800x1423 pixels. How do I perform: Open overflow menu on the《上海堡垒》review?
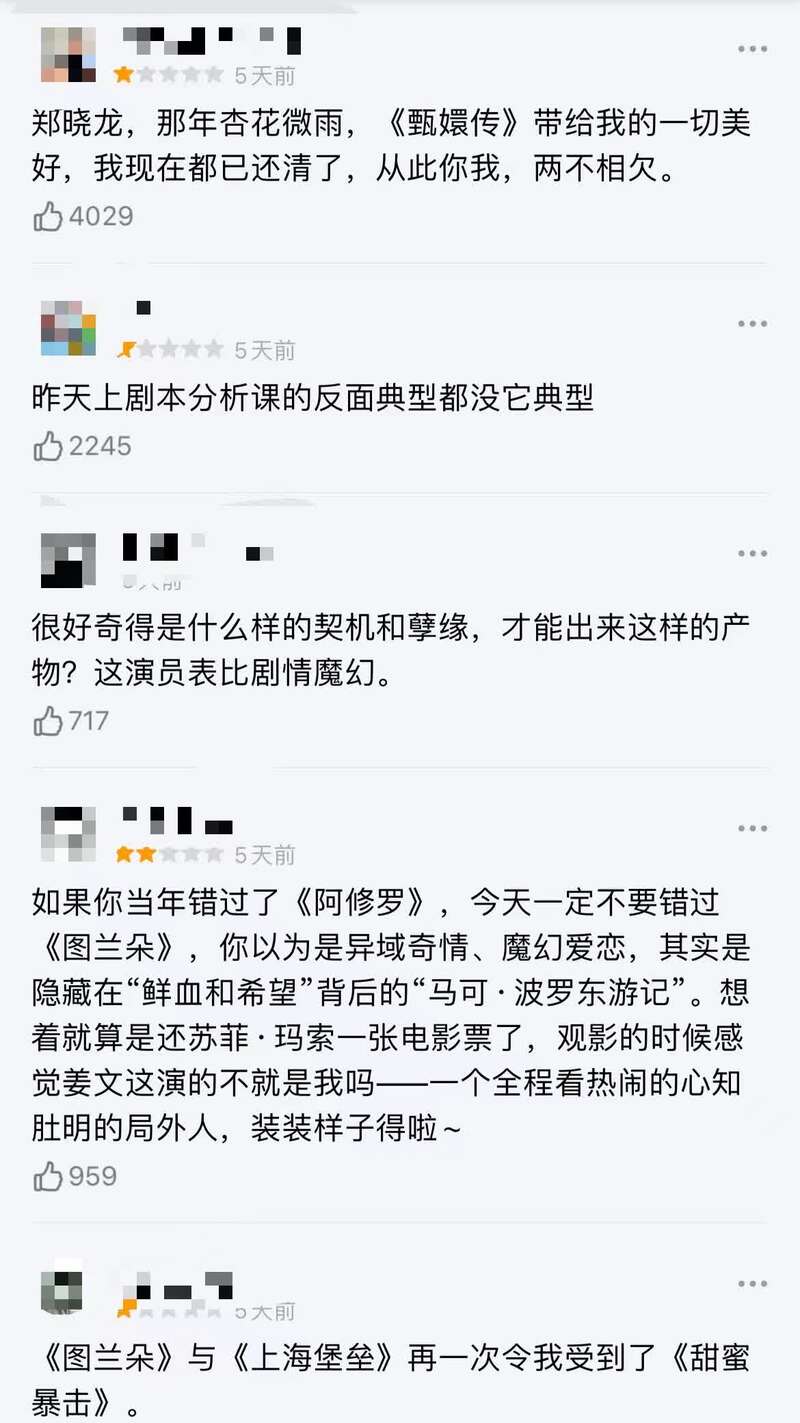[x=752, y=1284]
